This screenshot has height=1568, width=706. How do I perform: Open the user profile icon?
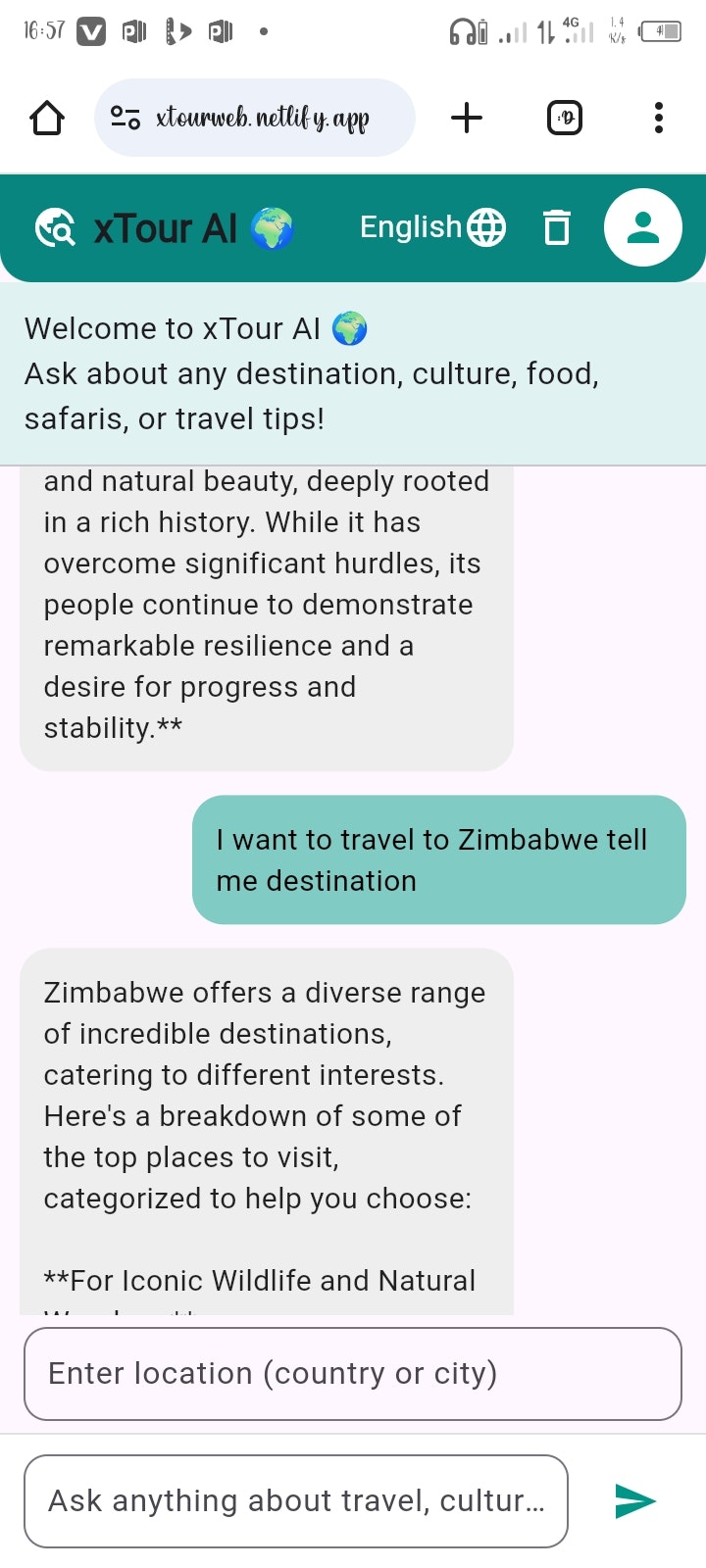click(642, 227)
